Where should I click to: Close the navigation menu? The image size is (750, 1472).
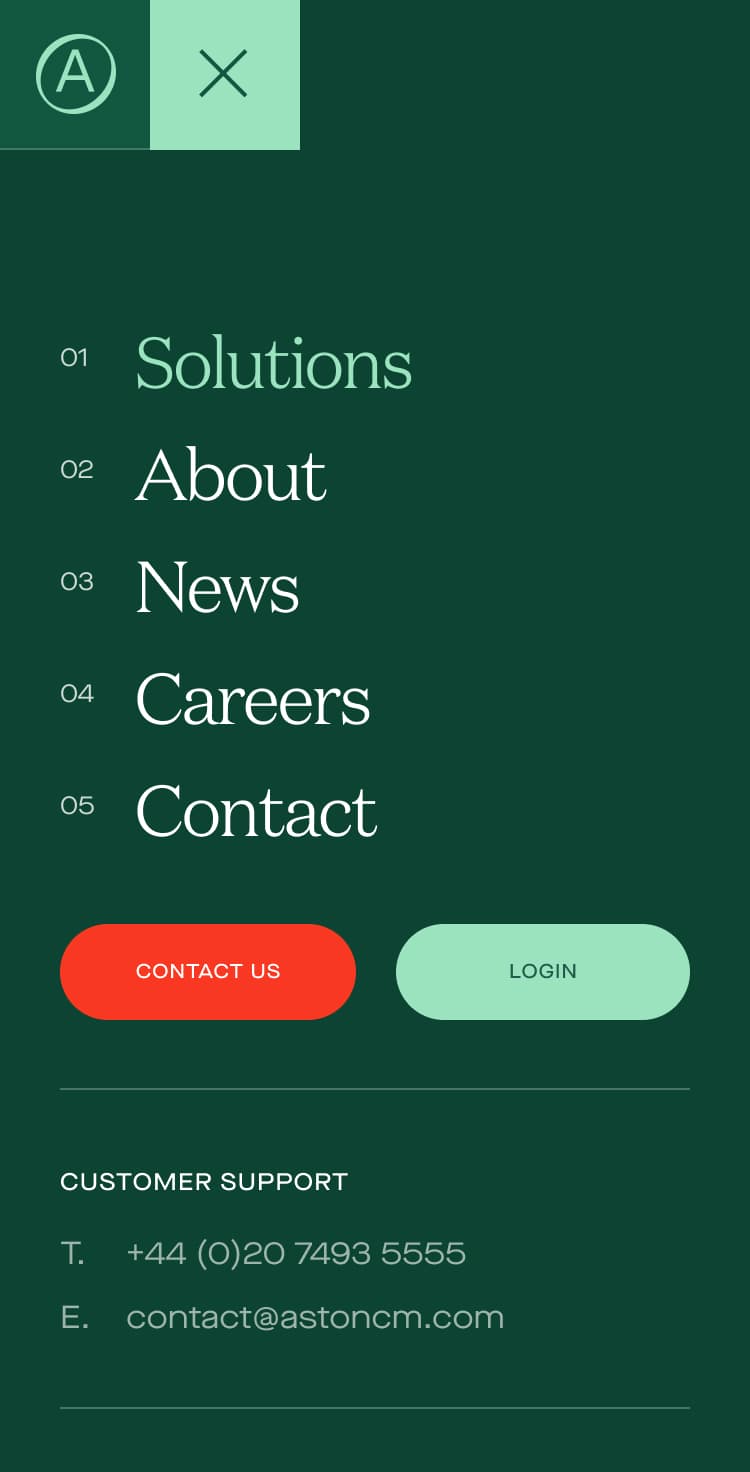224,74
